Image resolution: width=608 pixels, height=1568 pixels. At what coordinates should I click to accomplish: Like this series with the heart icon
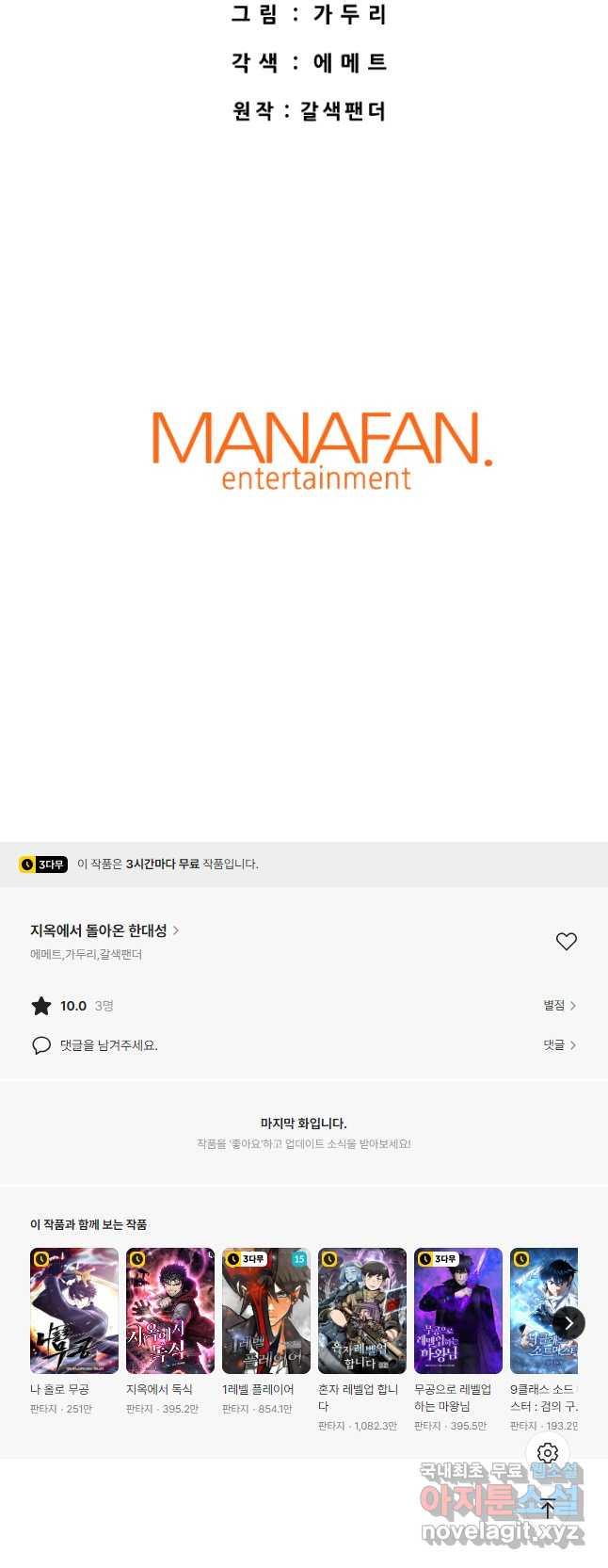coord(566,941)
